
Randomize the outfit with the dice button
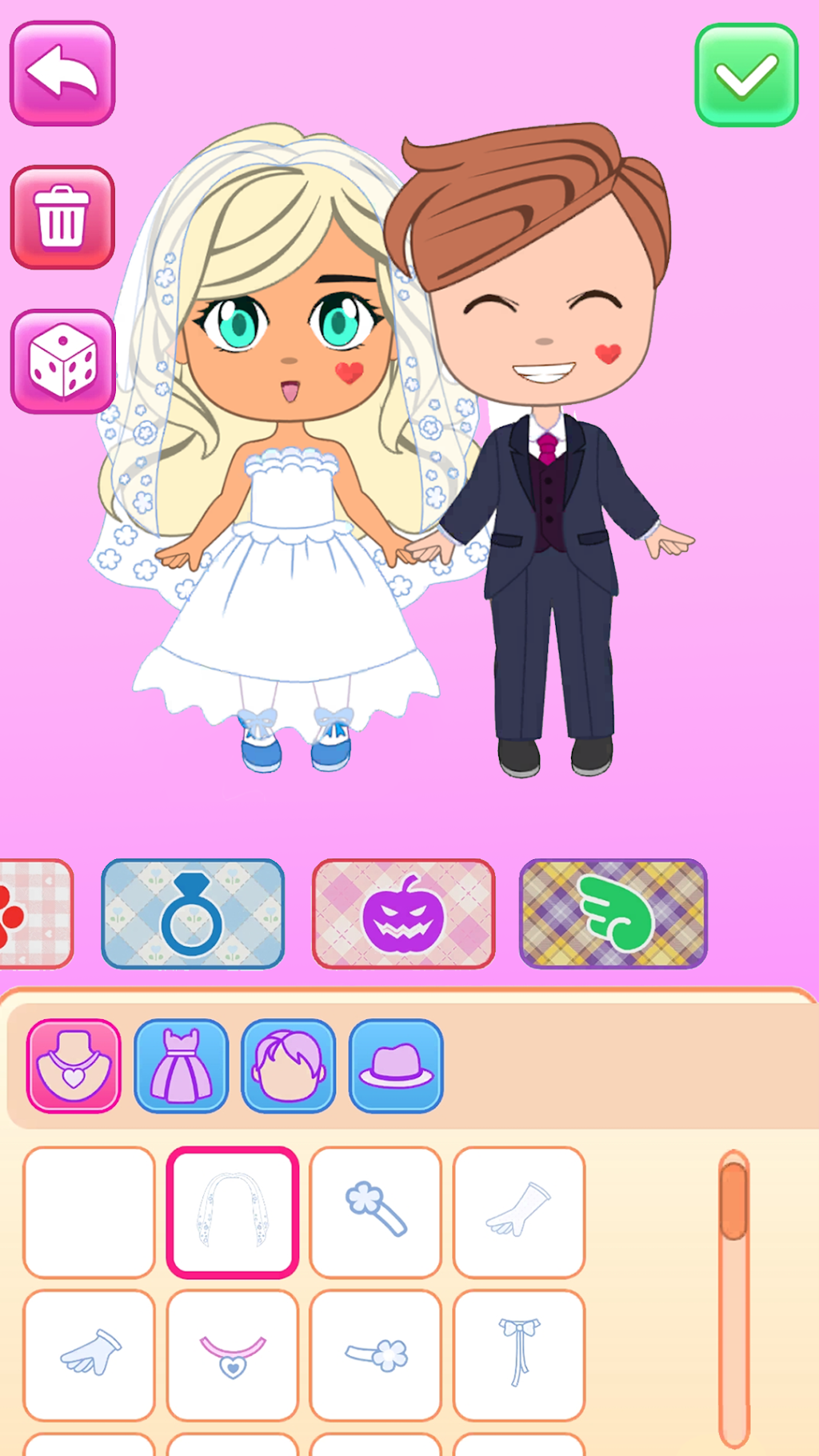62,362
